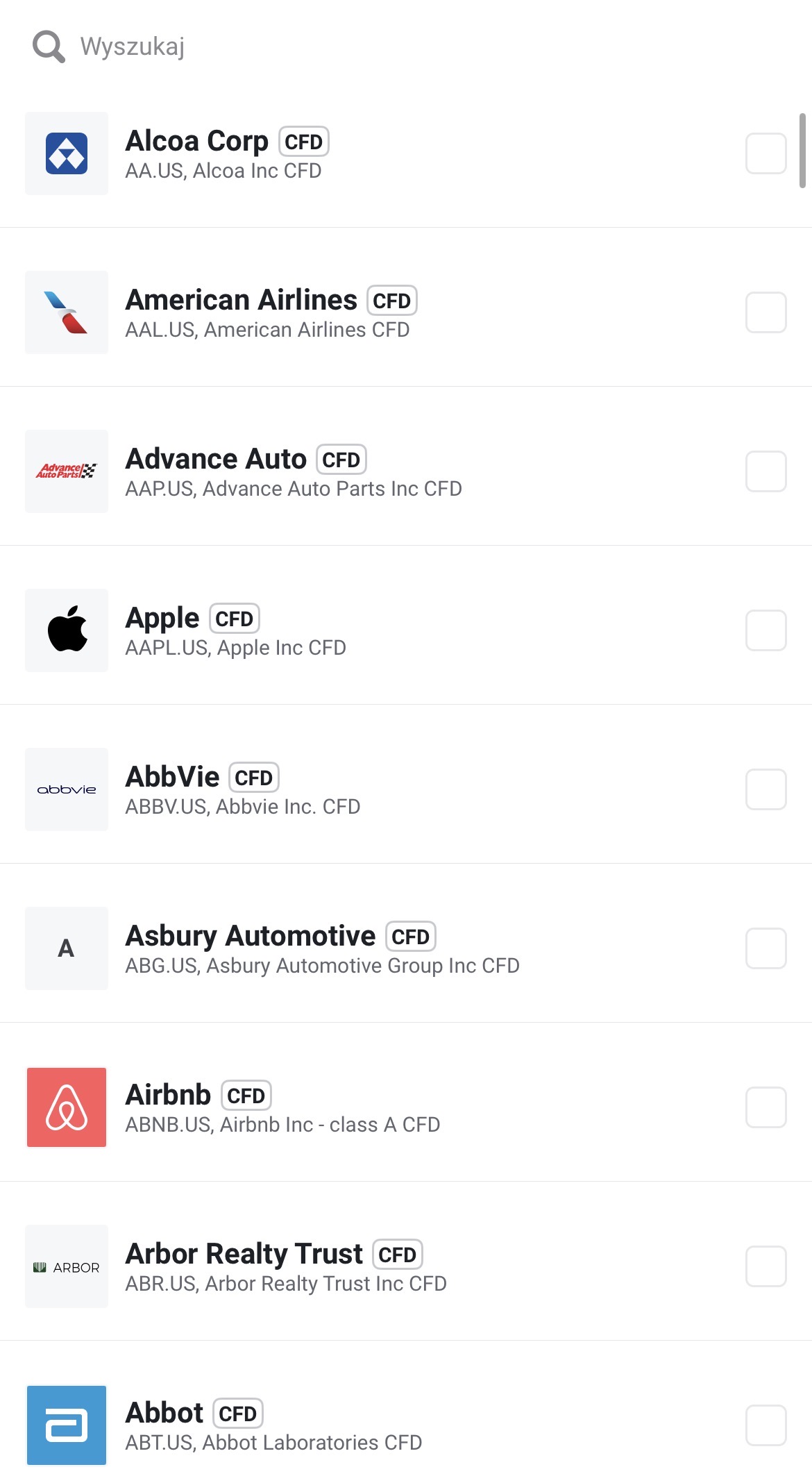Viewport: 812px width, 1483px height.
Task: Mark the Apple CFD checkbox
Action: coord(766,630)
